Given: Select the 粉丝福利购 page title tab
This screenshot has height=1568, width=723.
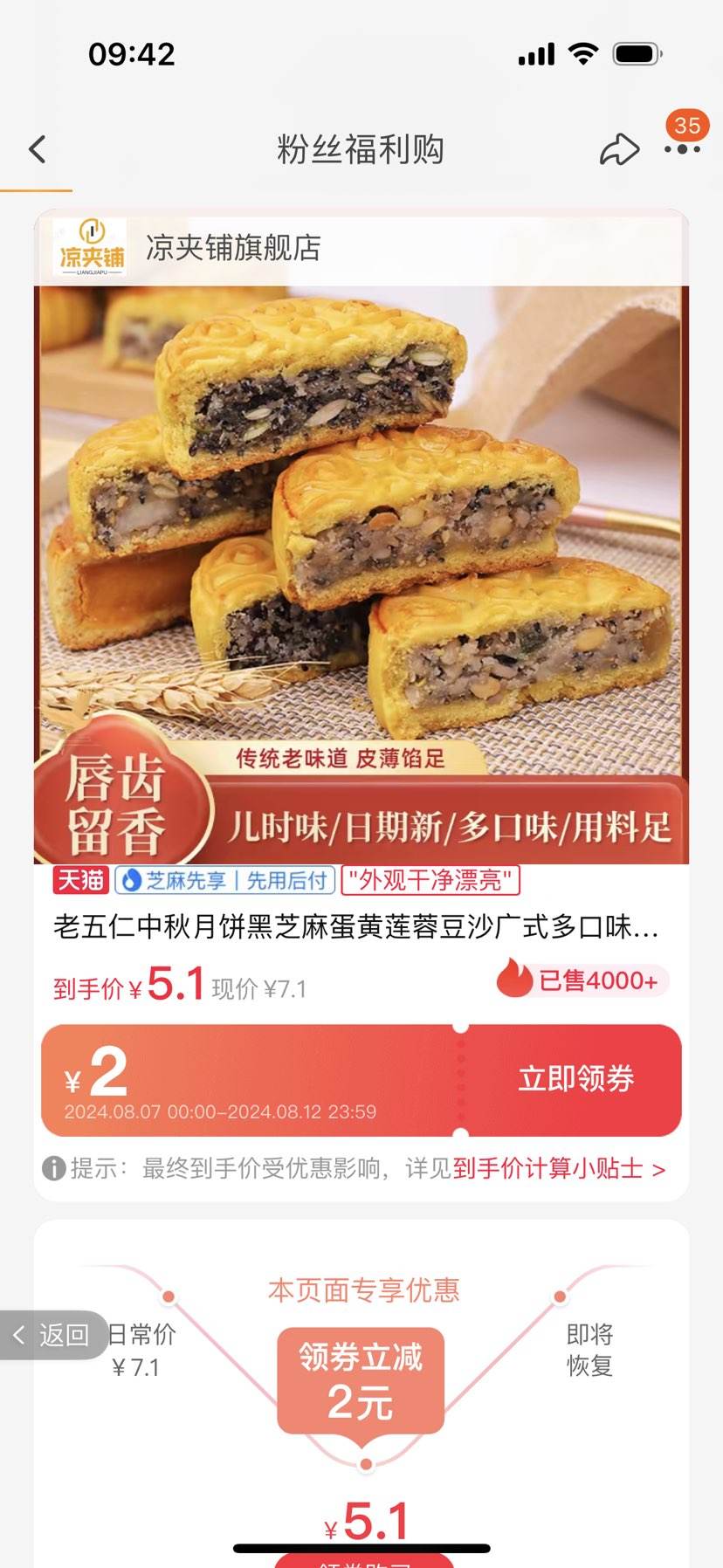Looking at the screenshot, I should [361, 149].
